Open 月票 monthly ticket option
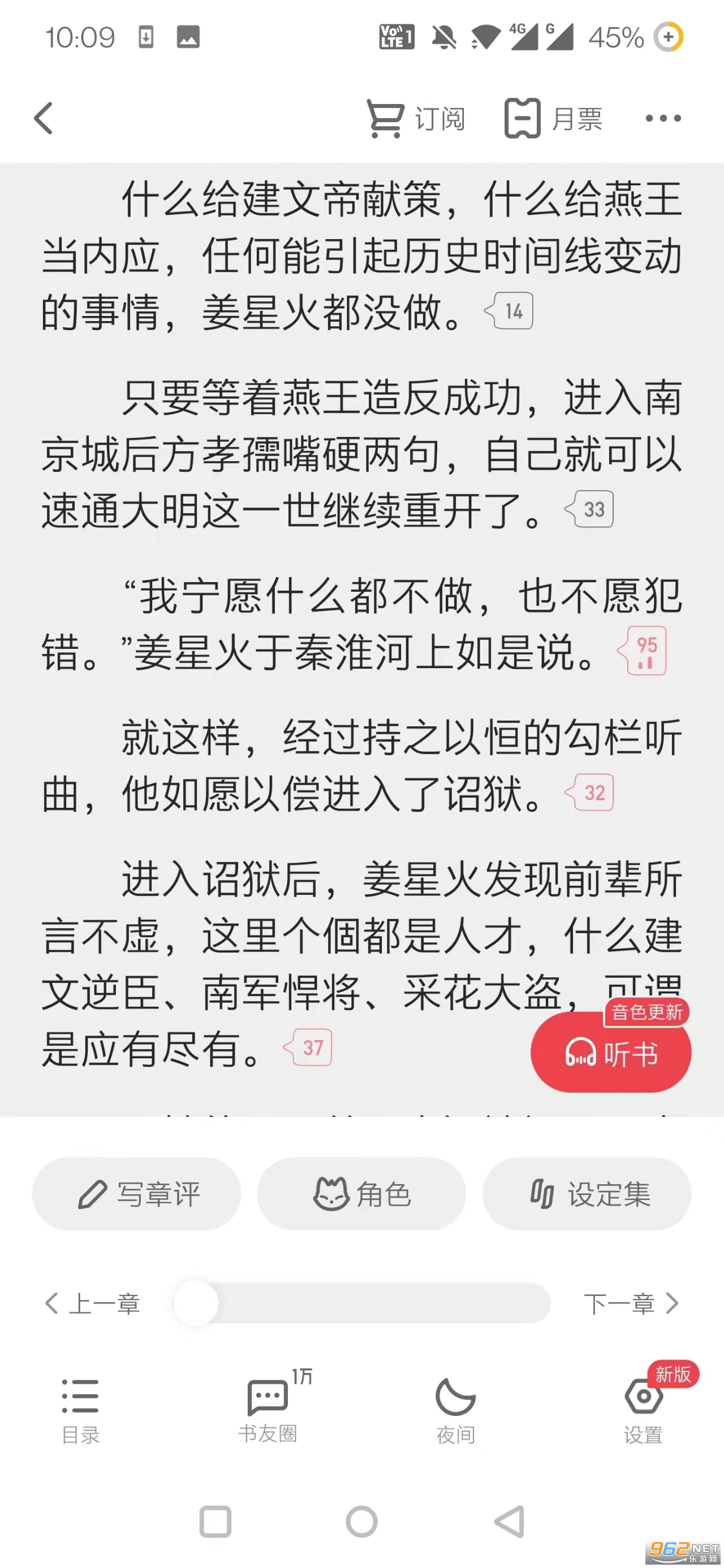Screen dimensions: 724x1568 (x=554, y=118)
